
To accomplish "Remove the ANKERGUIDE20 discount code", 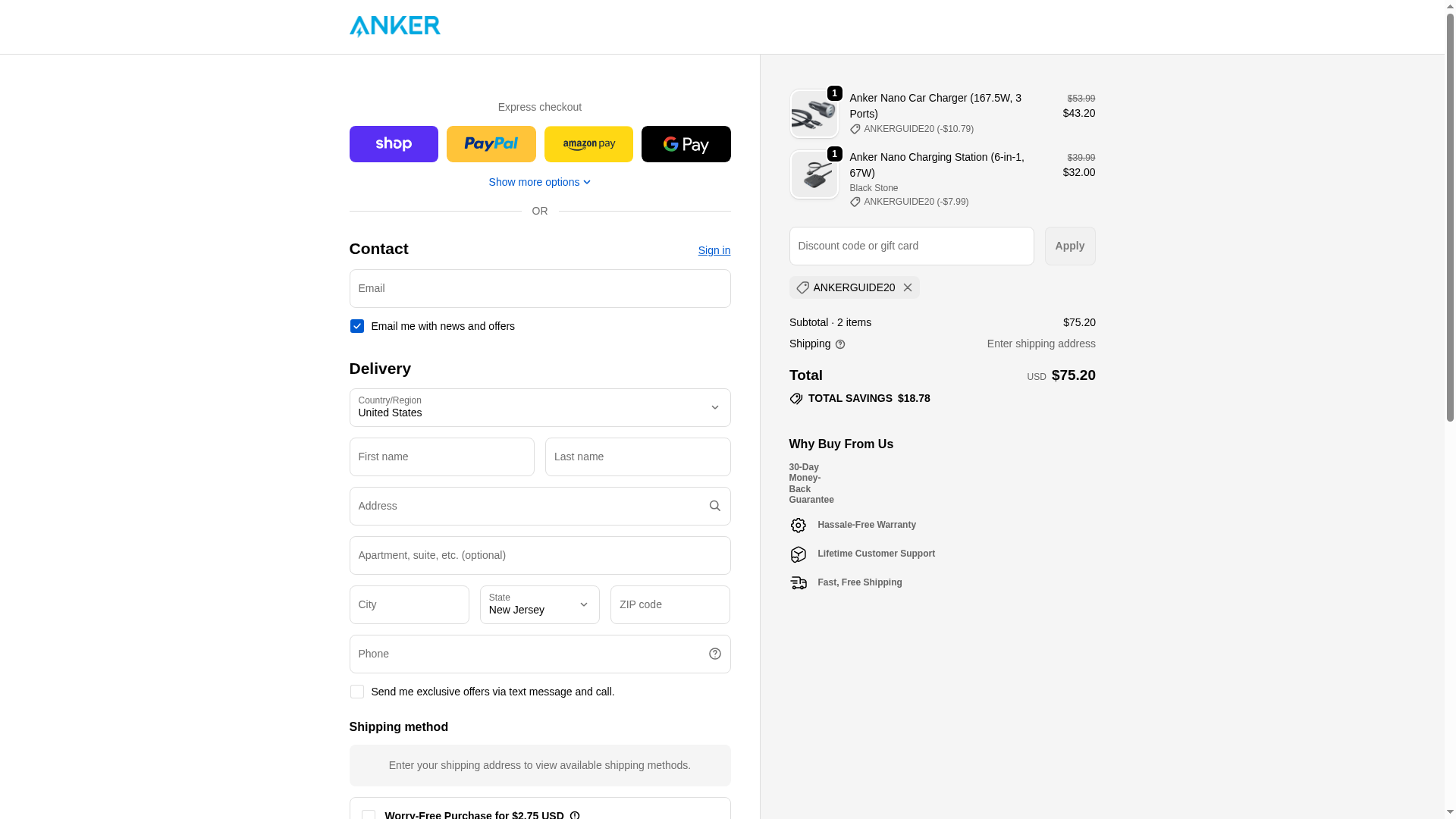I will [907, 288].
